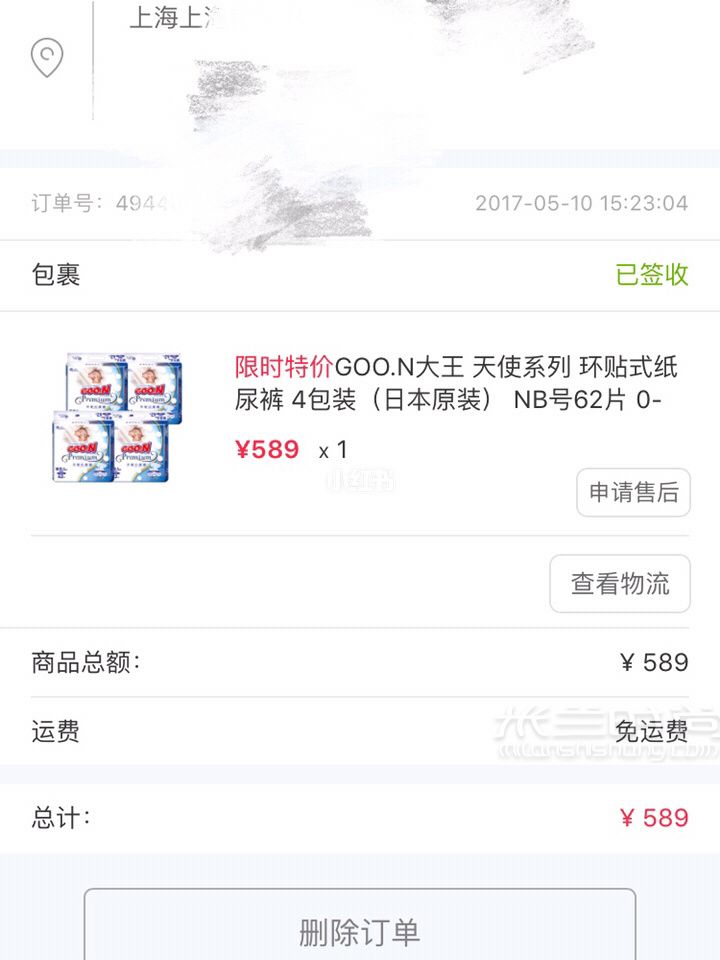Tap 删除订单 to delete the order

tap(360, 930)
